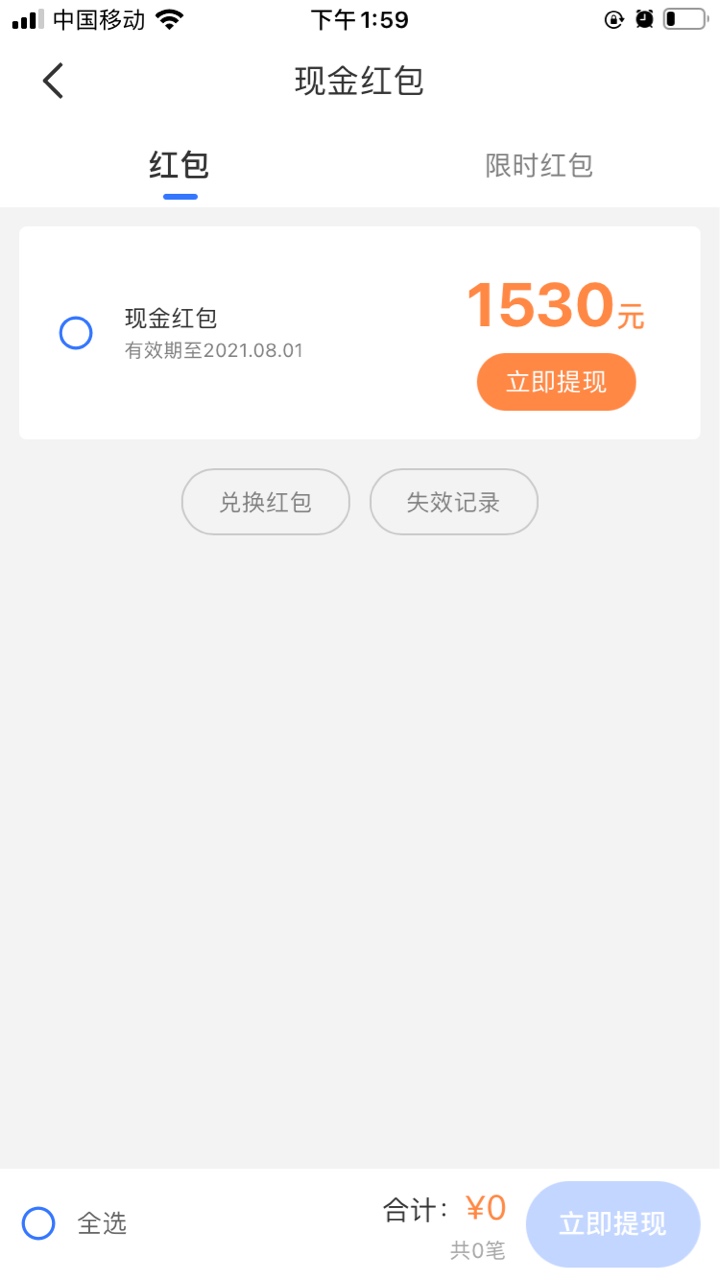
Task: Switch to the 限时红包 tab
Action: (539, 166)
